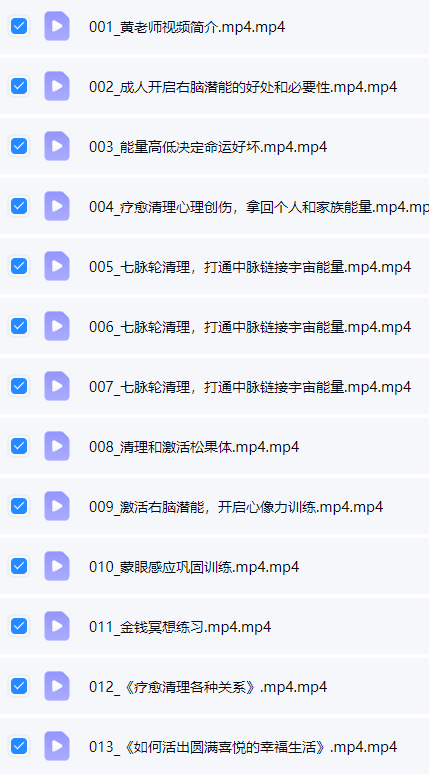Open 004_疗愈清理心理创伤 video file
The image size is (429, 780).
(259, 206)
